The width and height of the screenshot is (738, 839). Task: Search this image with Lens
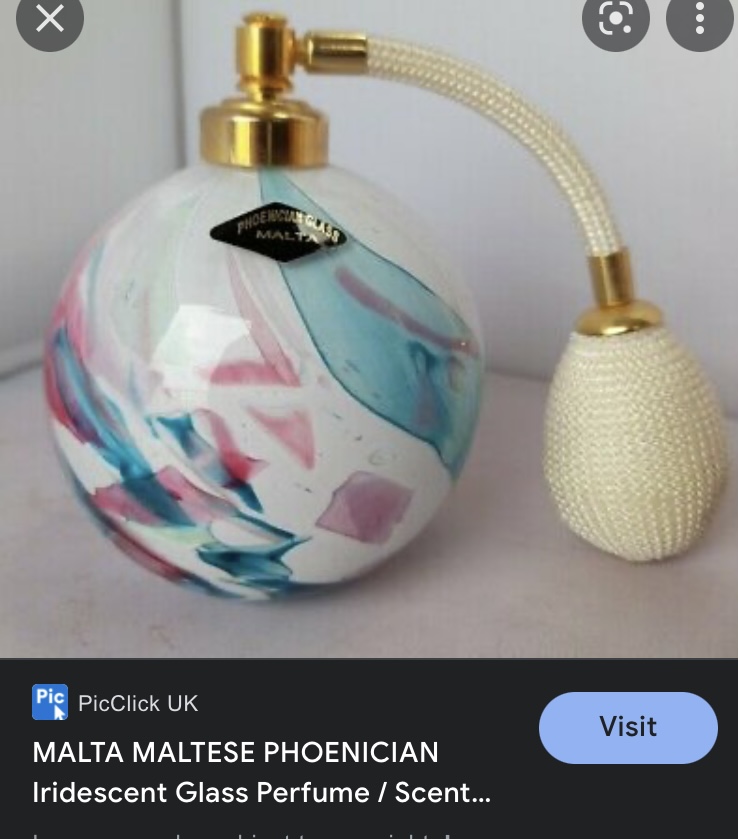click(616, 19)
